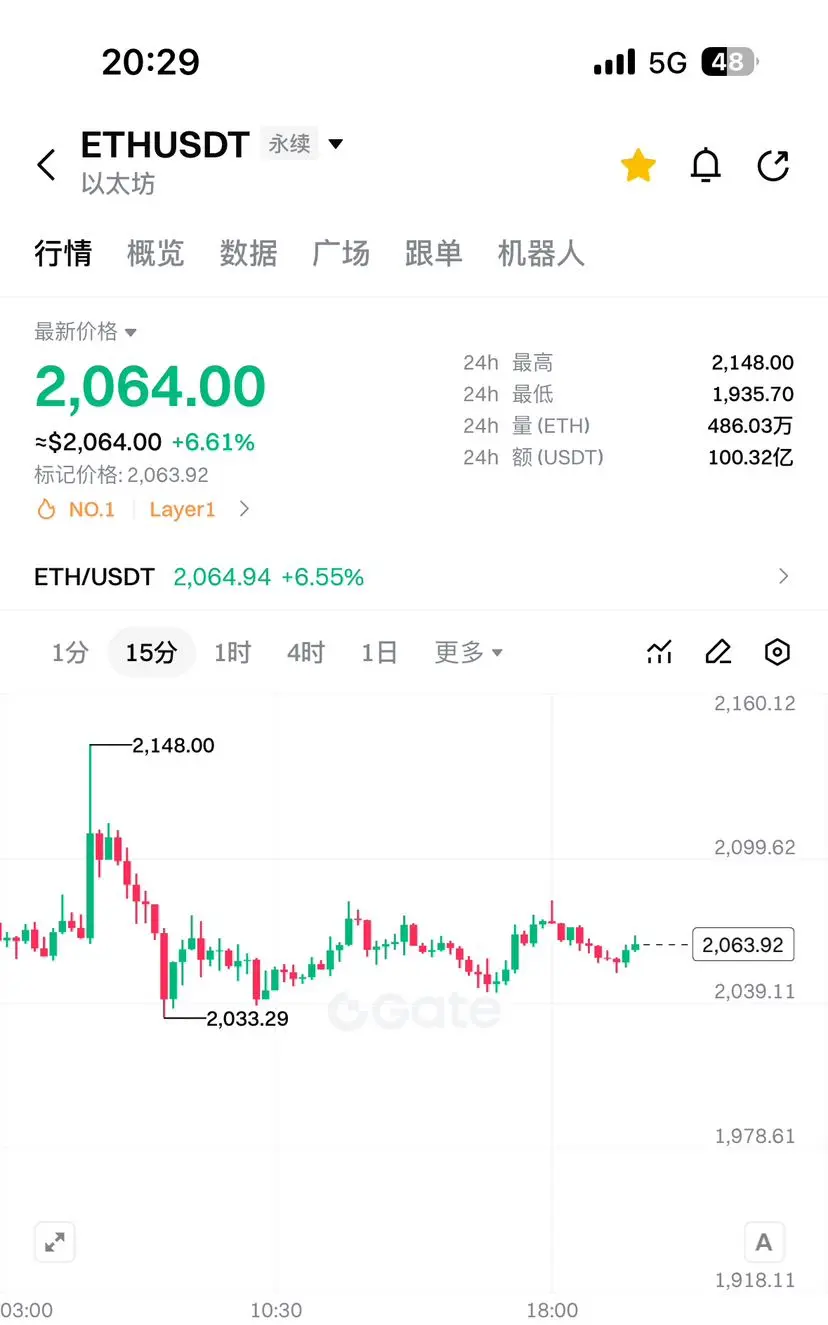Select the 1时 chart interval
Viewport: 828px width, 1325px height.
tap(232, 651)
